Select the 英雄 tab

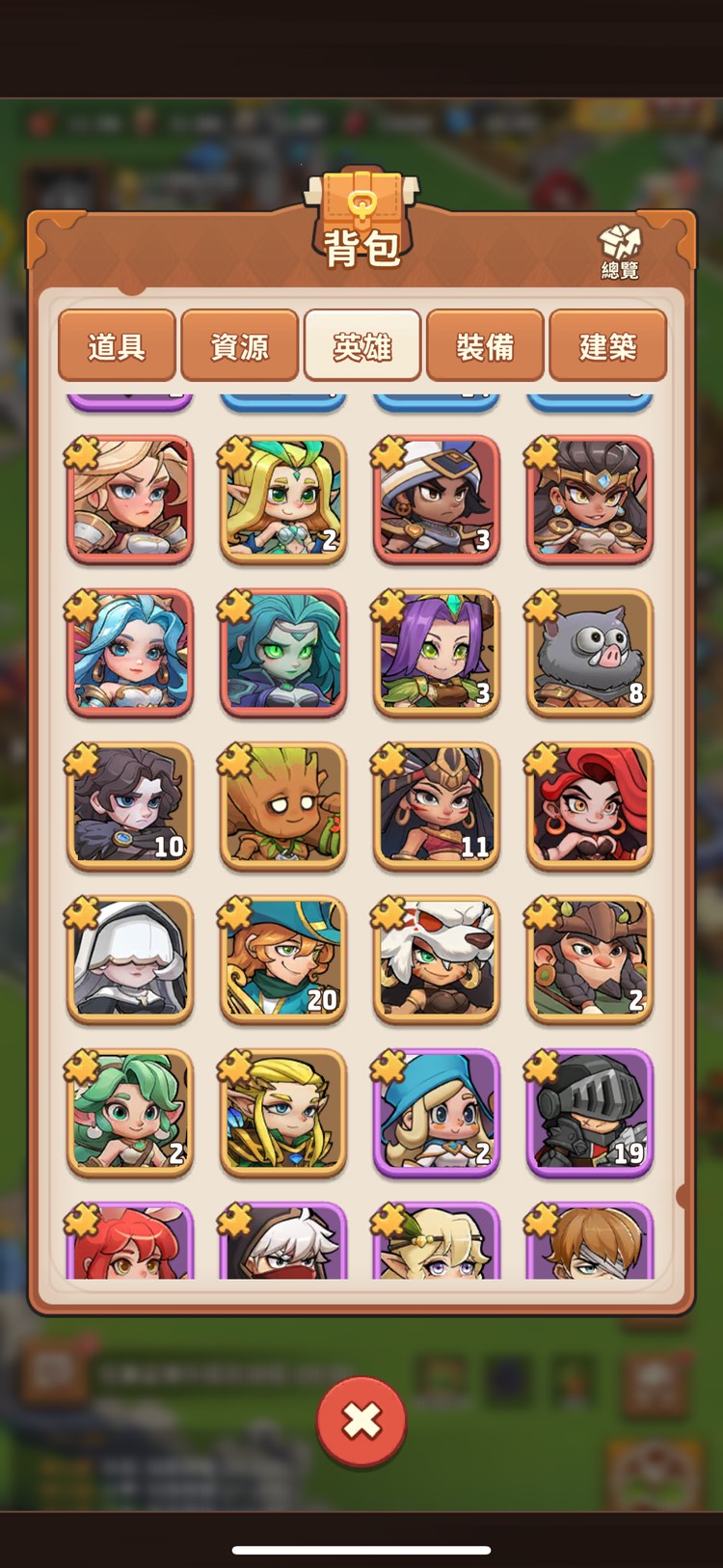pos(362,346)
